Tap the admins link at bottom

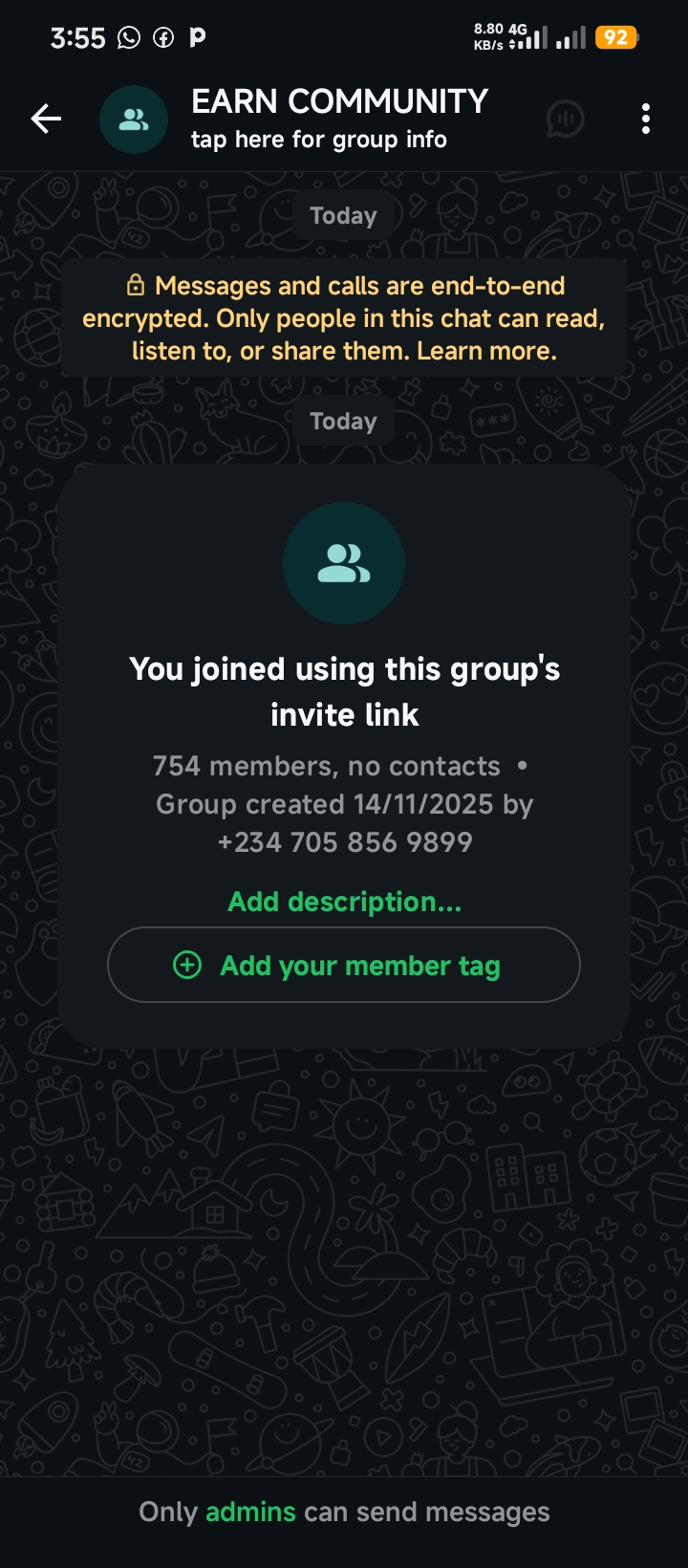[x=250, y=1512]
